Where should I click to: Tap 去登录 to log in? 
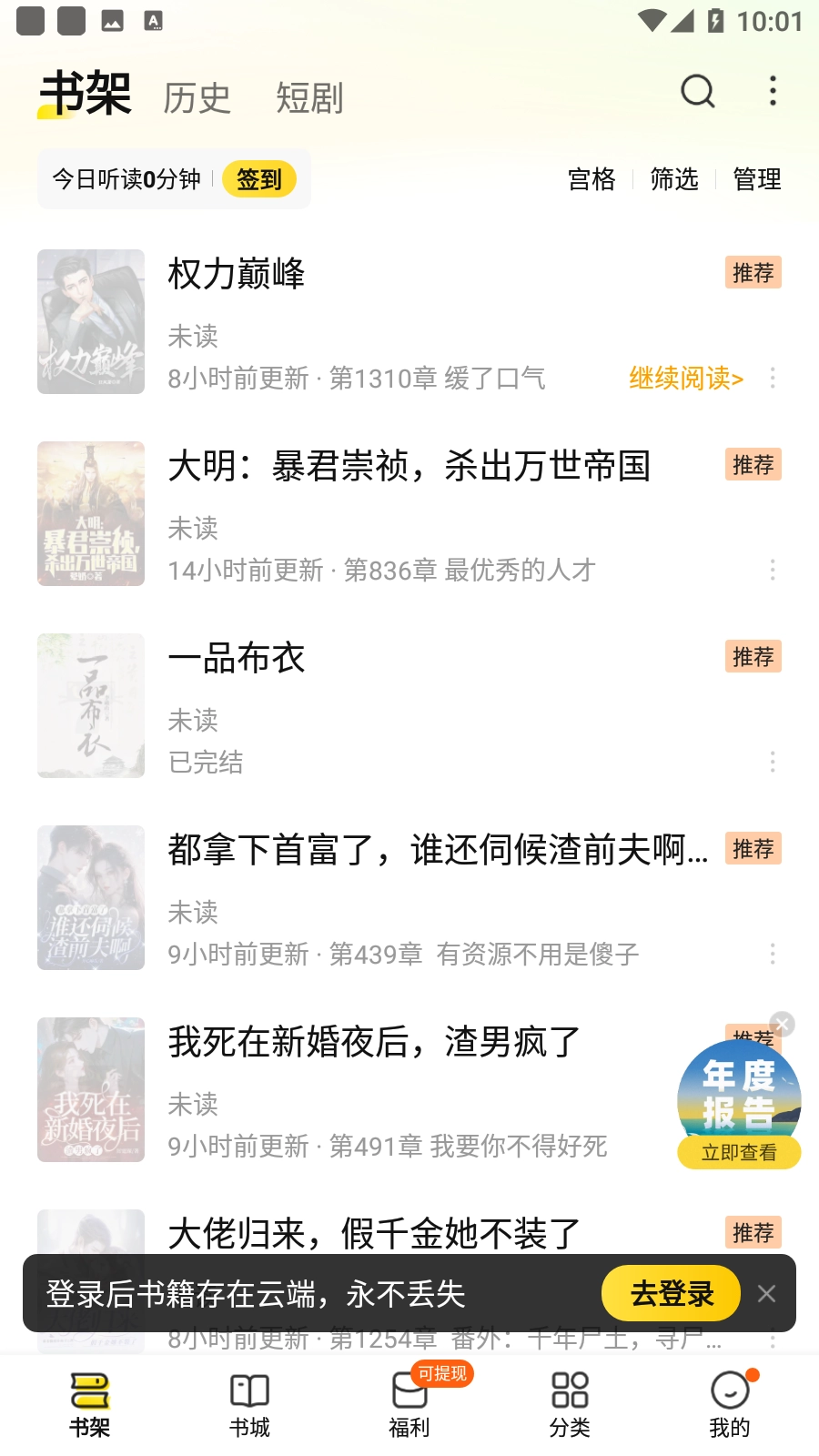coord(671,1293)
